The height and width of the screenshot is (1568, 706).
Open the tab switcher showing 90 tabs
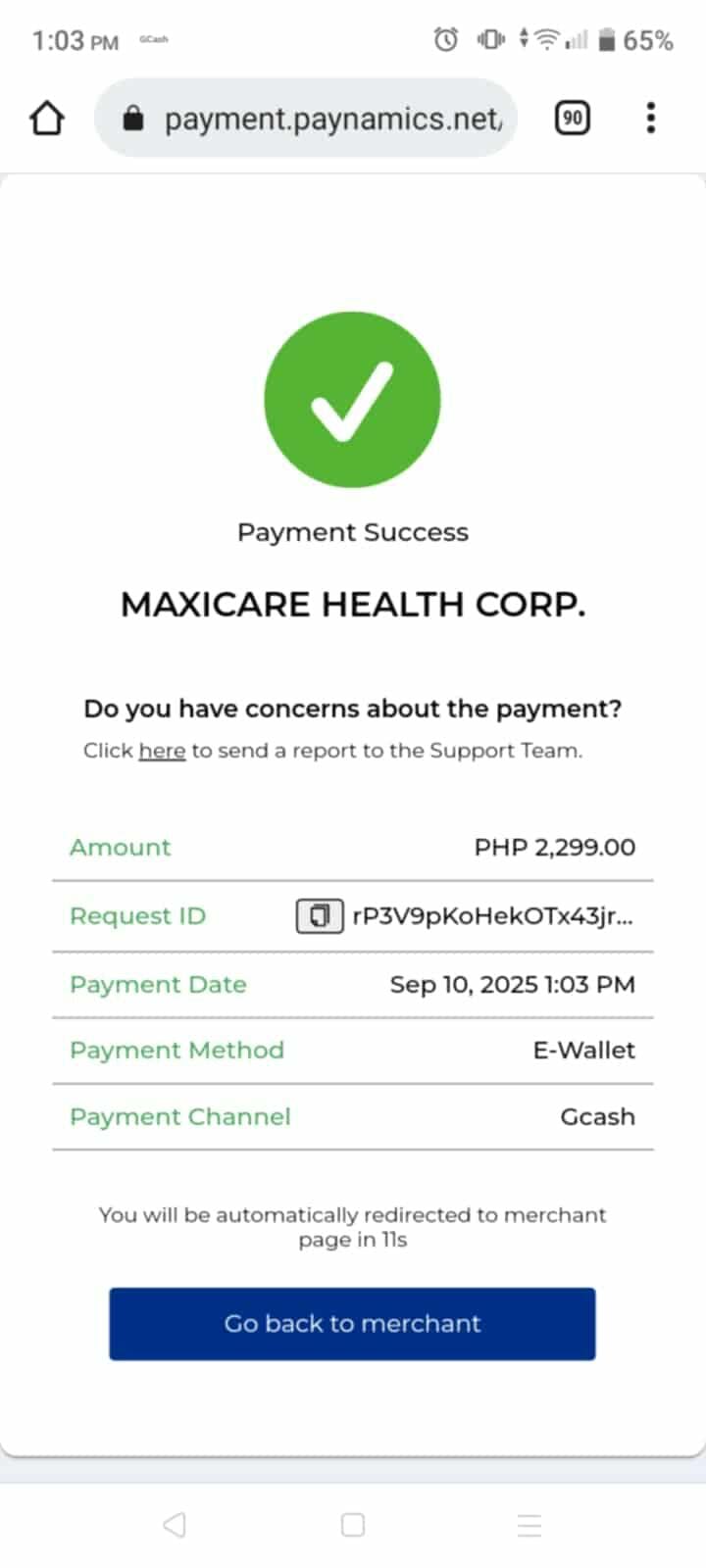pos(573,119)
